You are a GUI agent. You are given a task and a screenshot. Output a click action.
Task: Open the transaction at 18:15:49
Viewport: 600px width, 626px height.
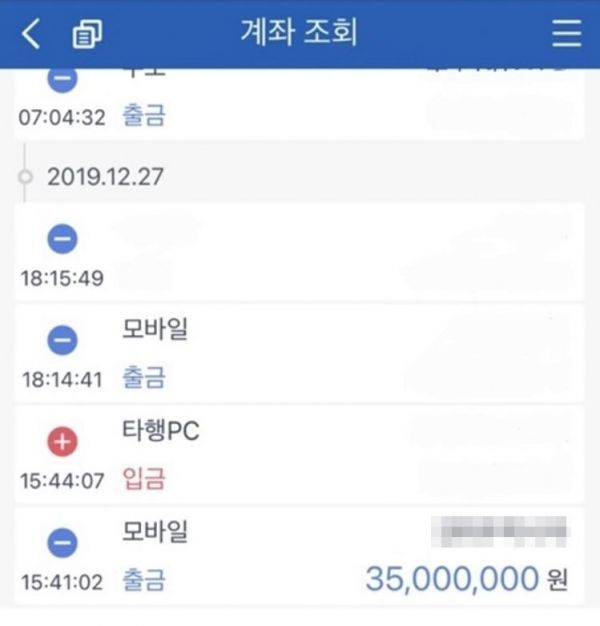300,252
